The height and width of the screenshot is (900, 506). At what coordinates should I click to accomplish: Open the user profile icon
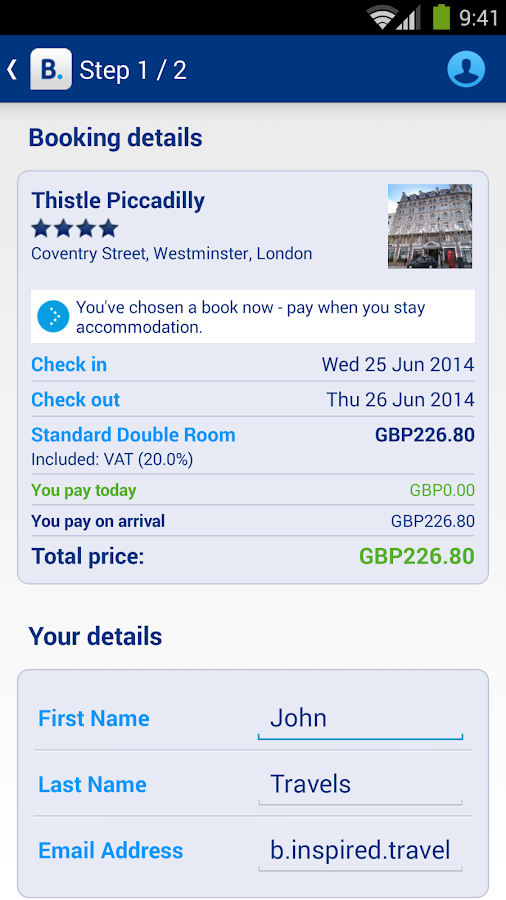click(x=466, y=69)
